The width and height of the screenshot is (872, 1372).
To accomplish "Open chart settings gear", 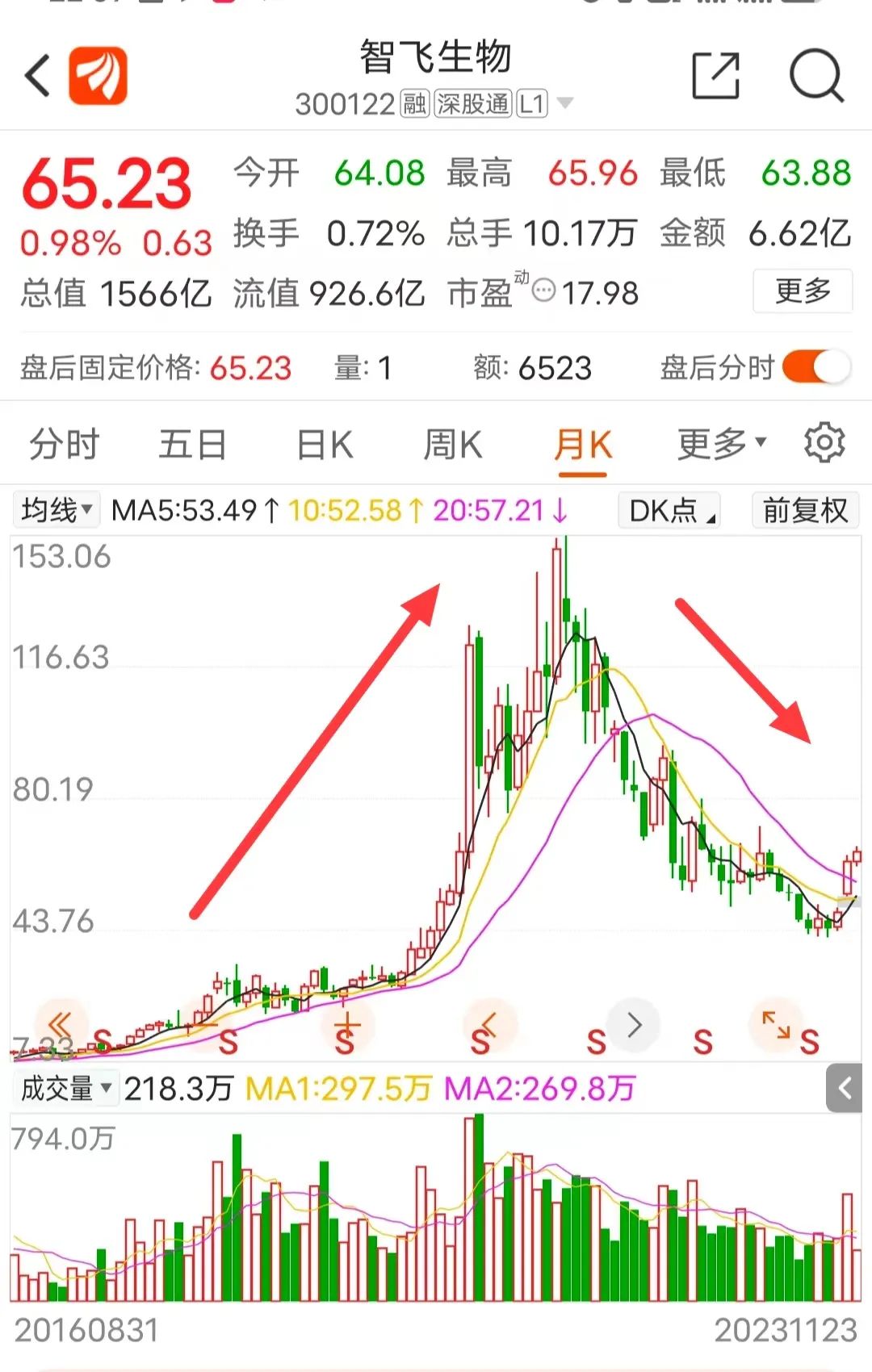I will [x=824, y=442].
